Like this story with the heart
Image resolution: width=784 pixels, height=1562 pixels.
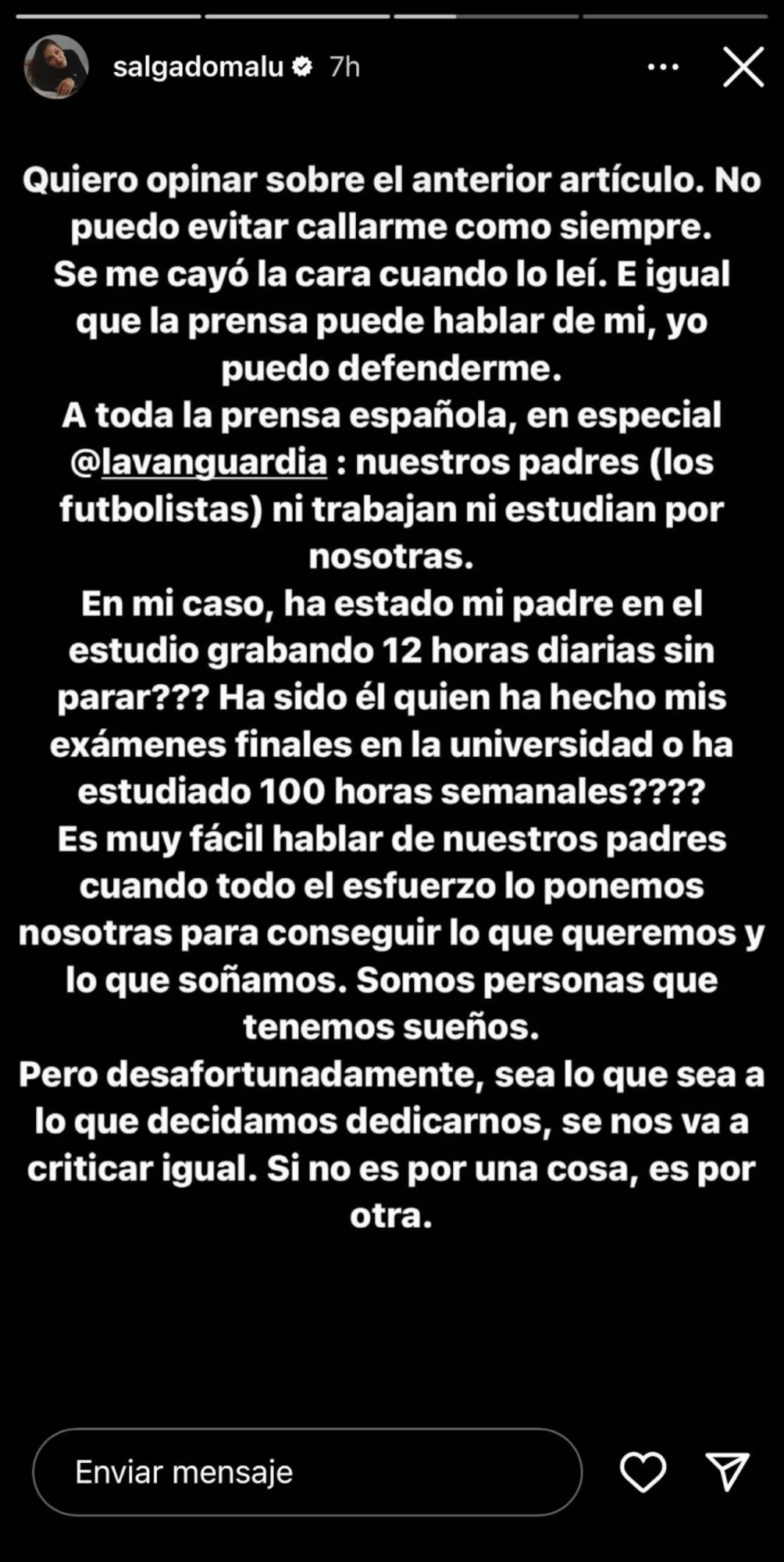pos(642,1472)
